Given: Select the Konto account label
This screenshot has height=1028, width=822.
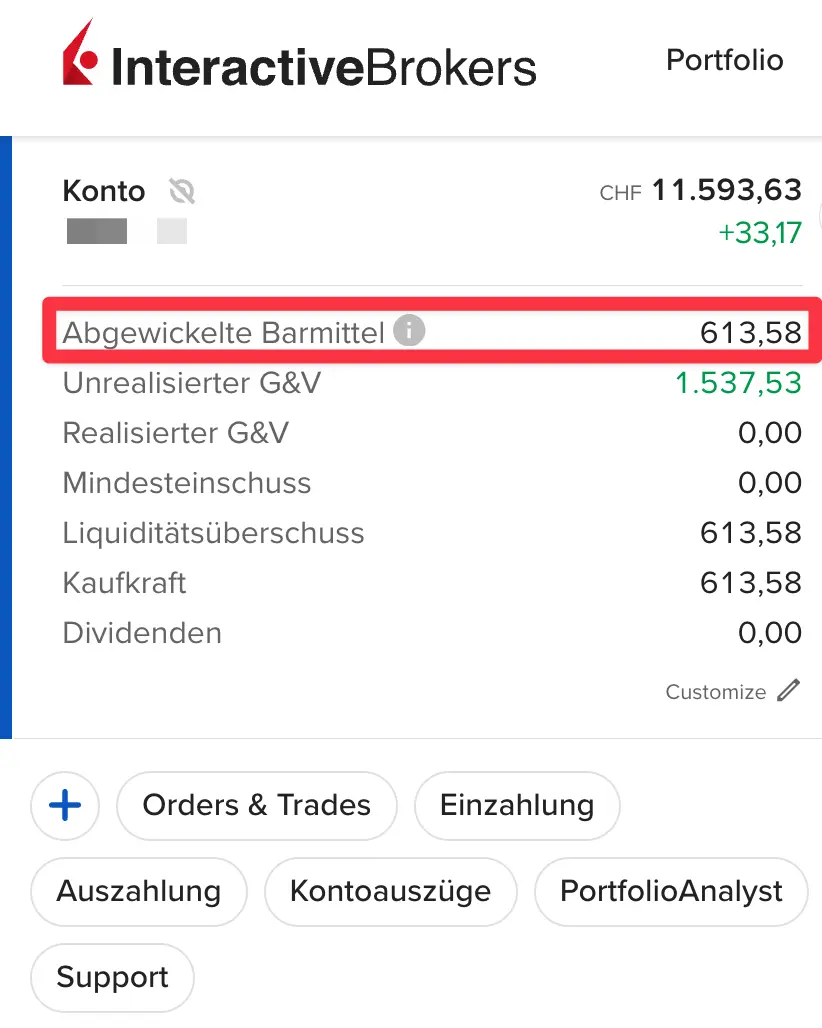Looking at the screenshot, I should (x=103, y=190).
